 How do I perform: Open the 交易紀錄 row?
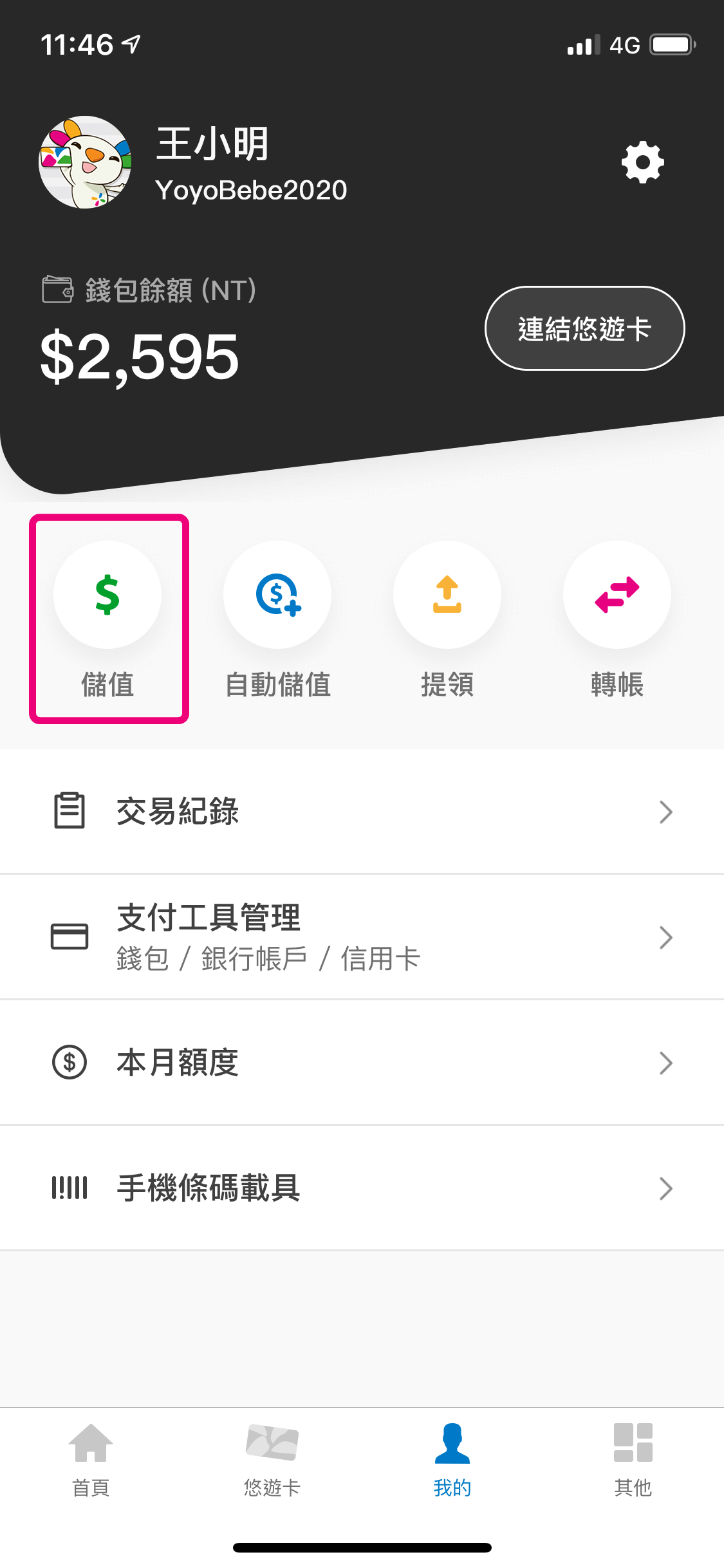click(x=362, y=811)
